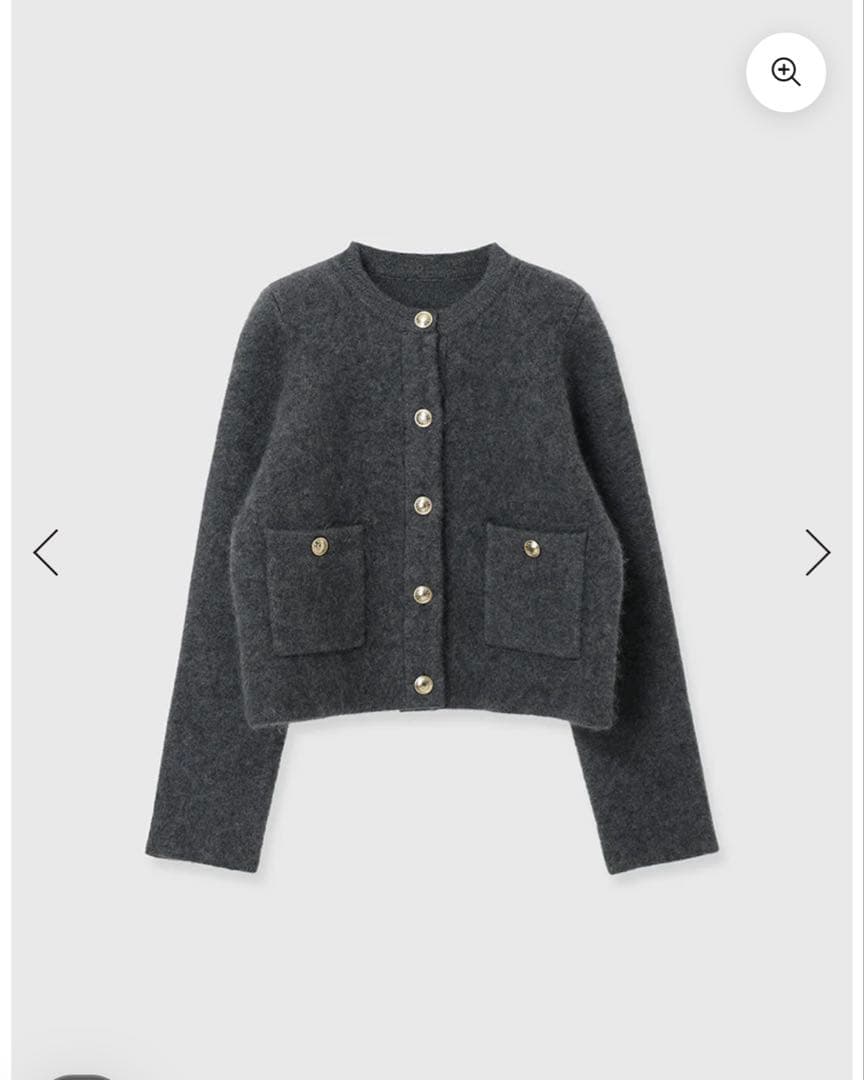Go back to the previous product photo
864x1080 pixels.
tap(46, 552)
